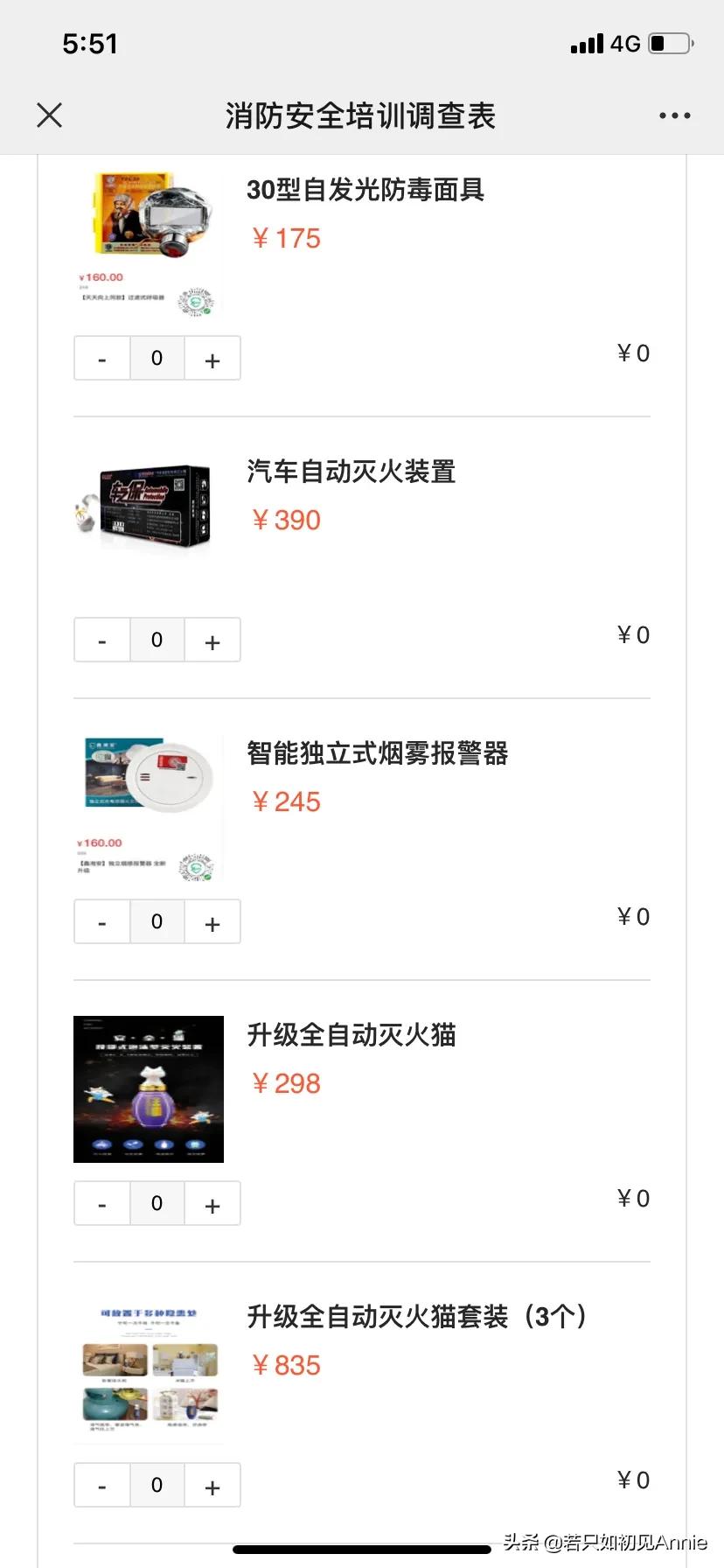Tap the battery indicator in the status bar
724x1568 pixels.
668,43
